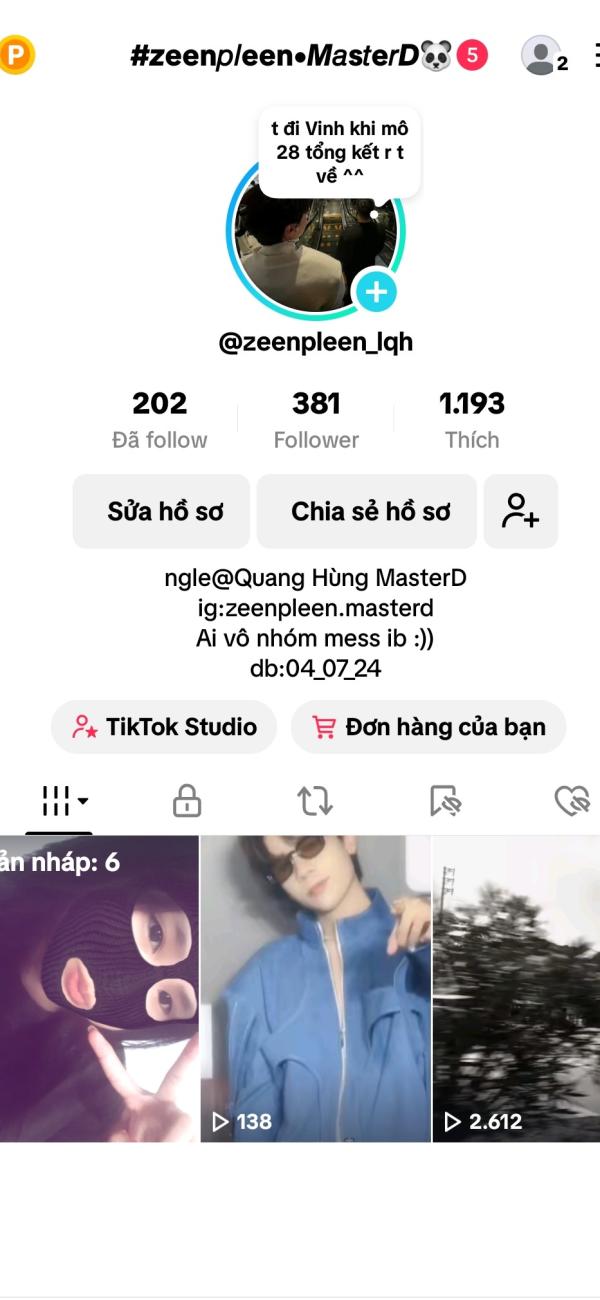This screenshot has width=600, height=1300.
Task: Open Đơn hàng của bạn orders
Action: (428, 727)
